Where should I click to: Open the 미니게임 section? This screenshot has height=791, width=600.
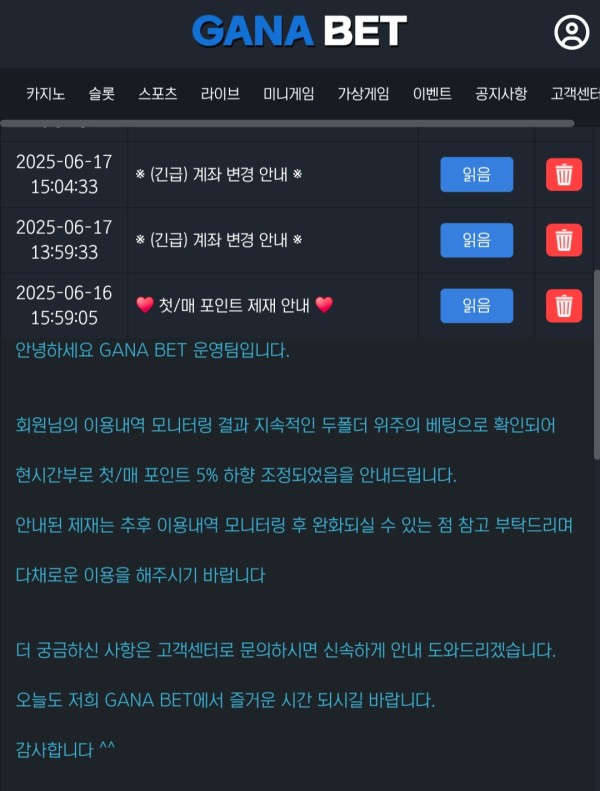tap(288, 94)
